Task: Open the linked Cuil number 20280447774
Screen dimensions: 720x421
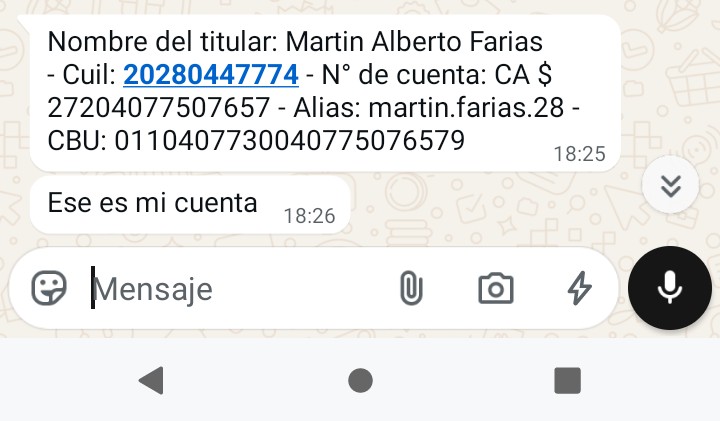Action: [x=210, y=74]
